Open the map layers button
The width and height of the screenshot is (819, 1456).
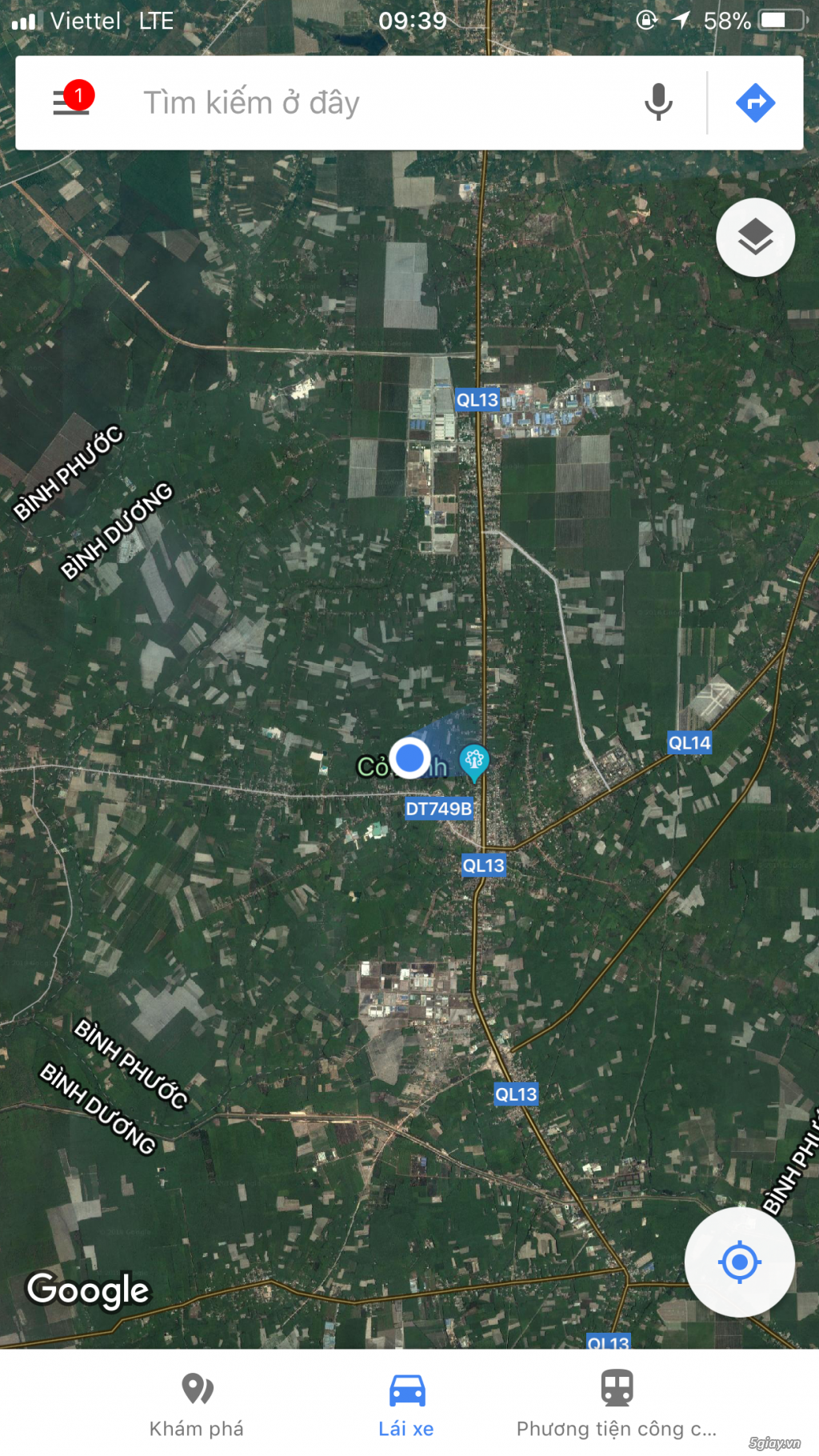(755, 238)
